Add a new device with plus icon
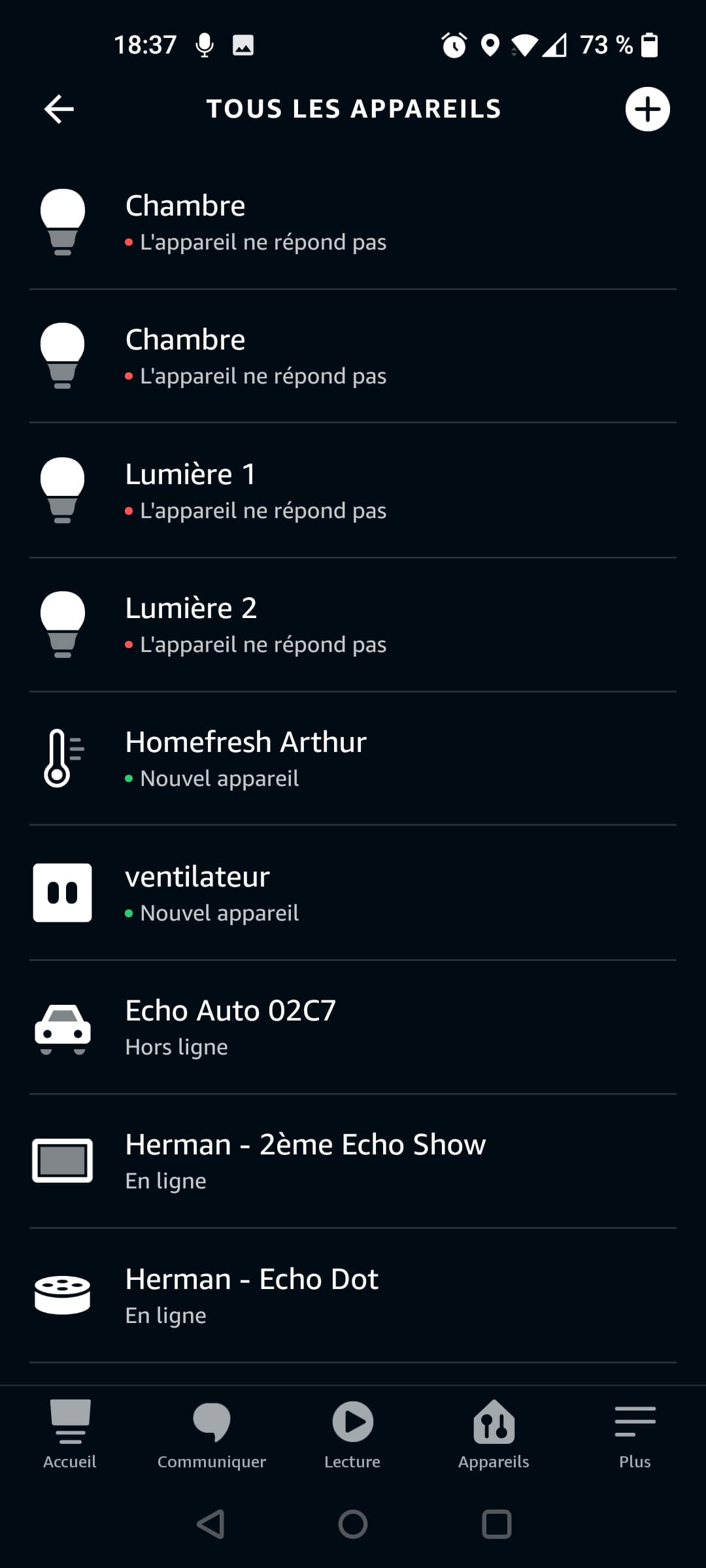Image resolution: width=706 pixels, height=1568 pixels. click(x=647, y=109)
